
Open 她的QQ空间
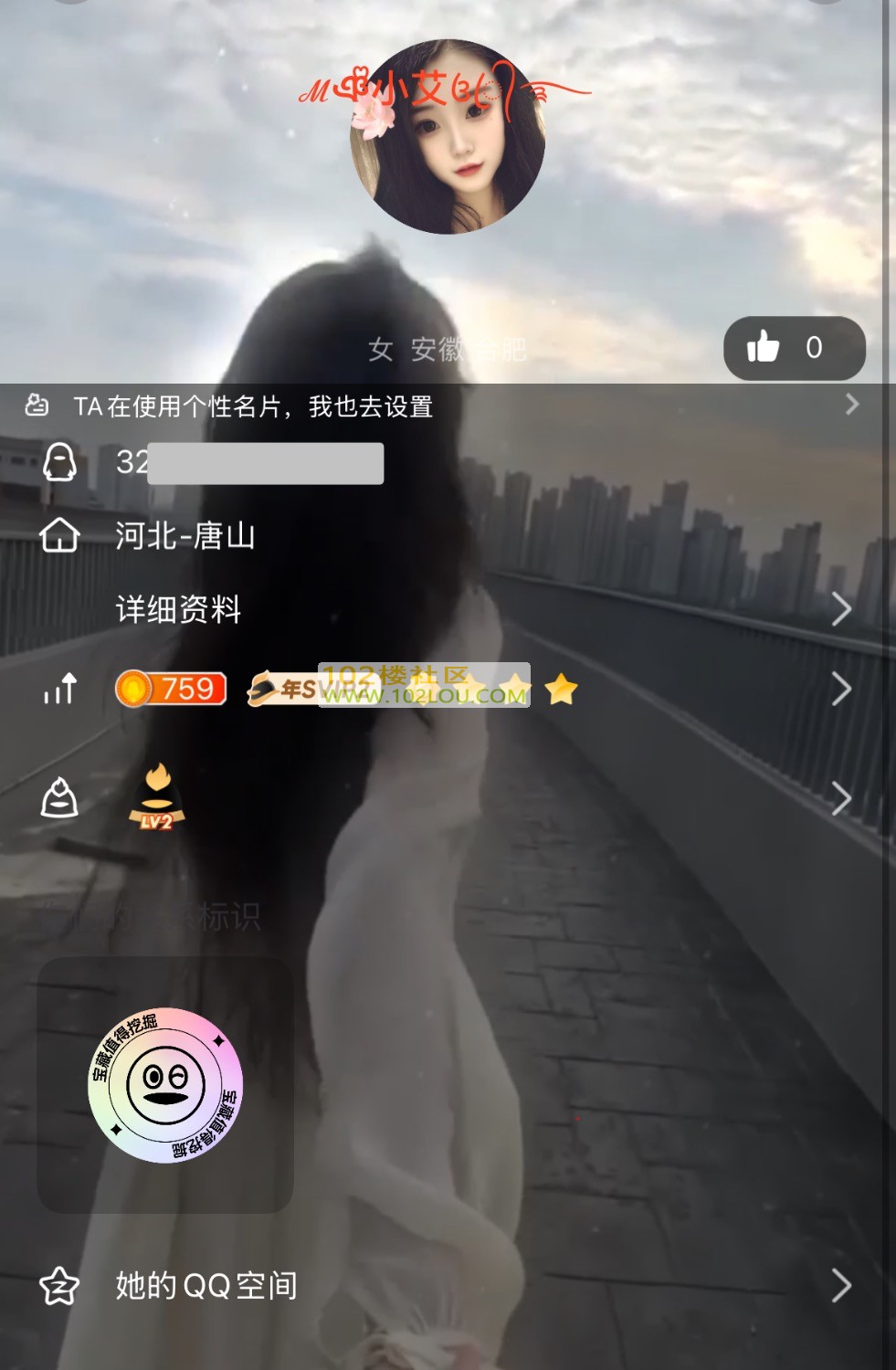pyautogui.click(x=207, y=1286)
